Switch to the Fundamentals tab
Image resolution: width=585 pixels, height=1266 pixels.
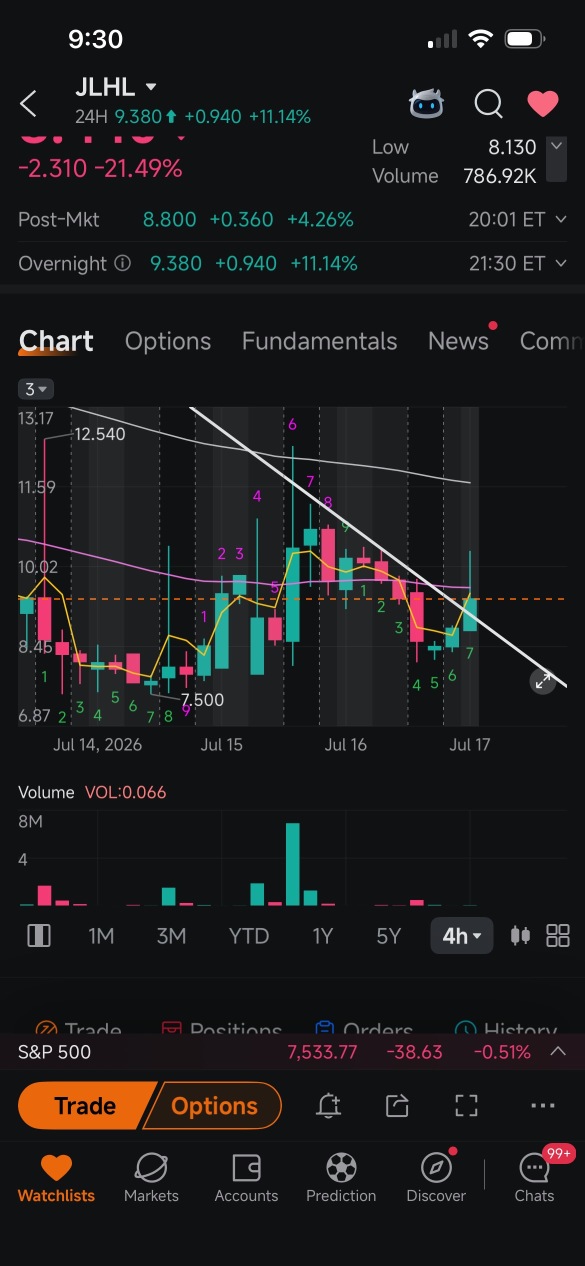pyautogui.click(x=319, y=341)
